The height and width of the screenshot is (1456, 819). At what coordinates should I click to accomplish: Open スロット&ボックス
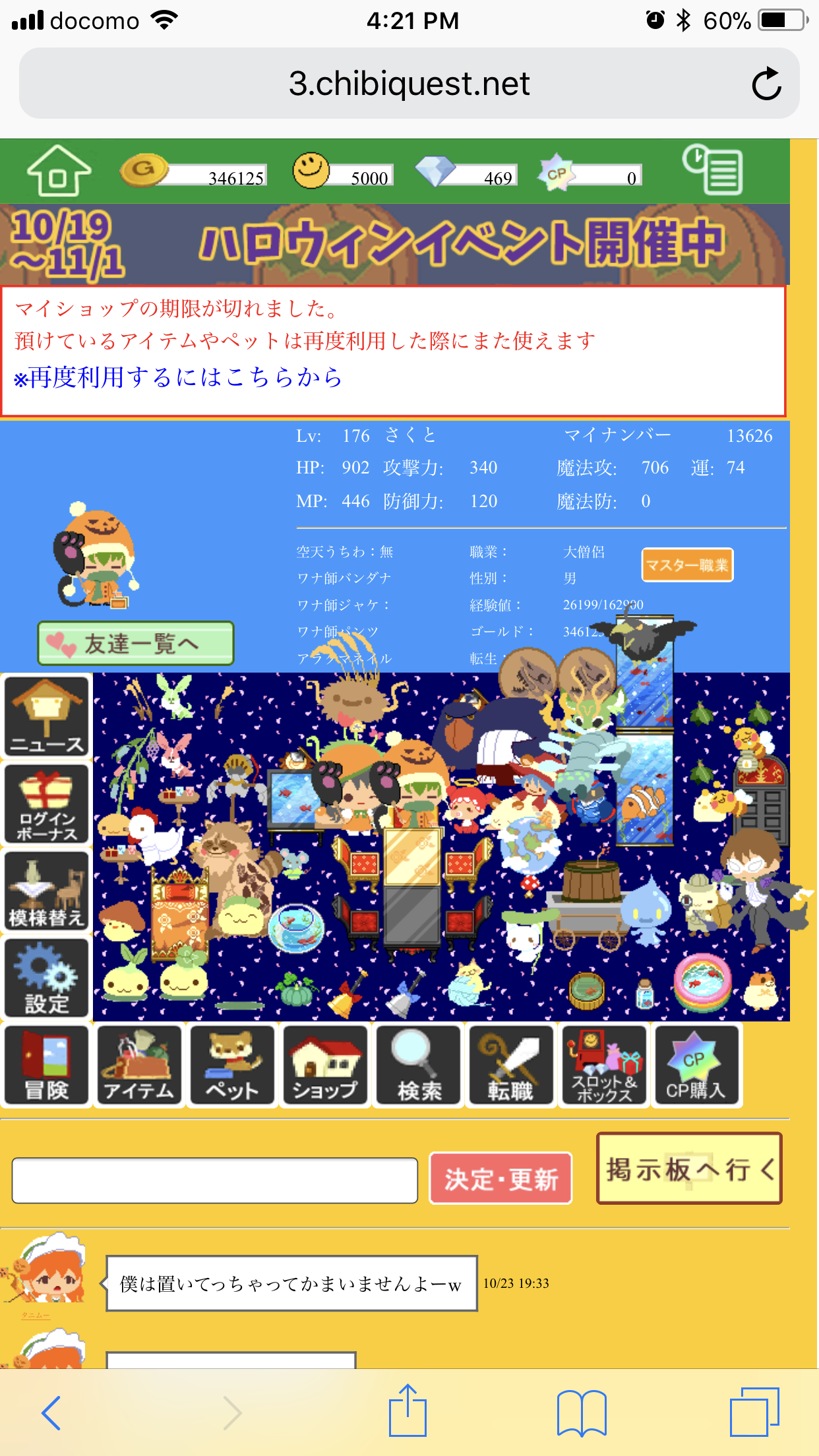point(604,1066)
